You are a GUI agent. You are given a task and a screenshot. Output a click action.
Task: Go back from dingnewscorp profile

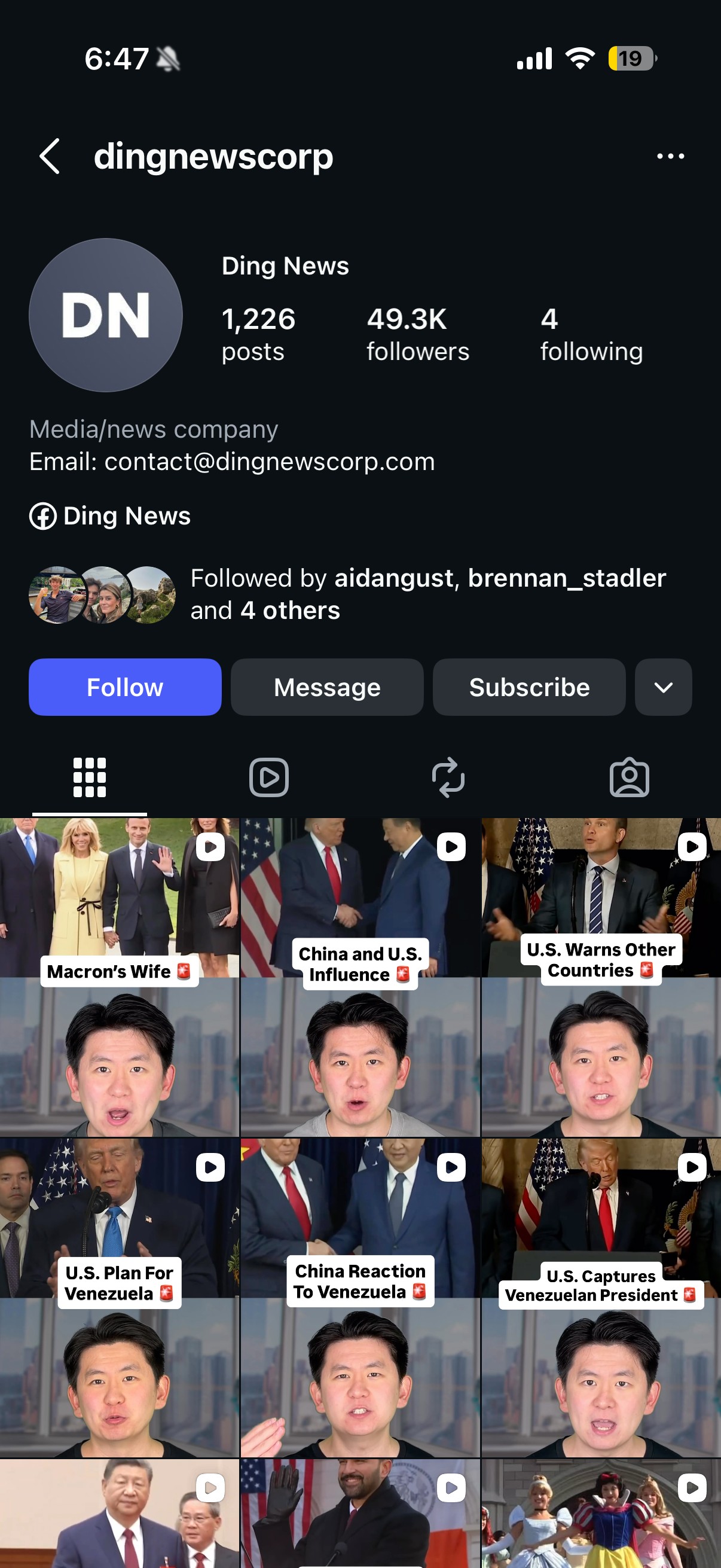click(50, 157)
